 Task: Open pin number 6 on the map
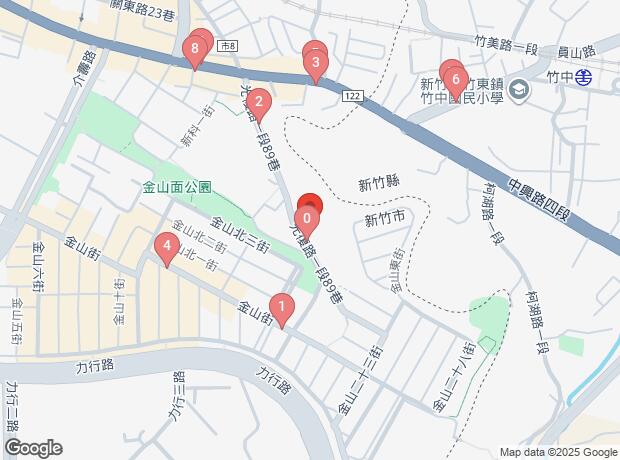(x=455, y=79)
